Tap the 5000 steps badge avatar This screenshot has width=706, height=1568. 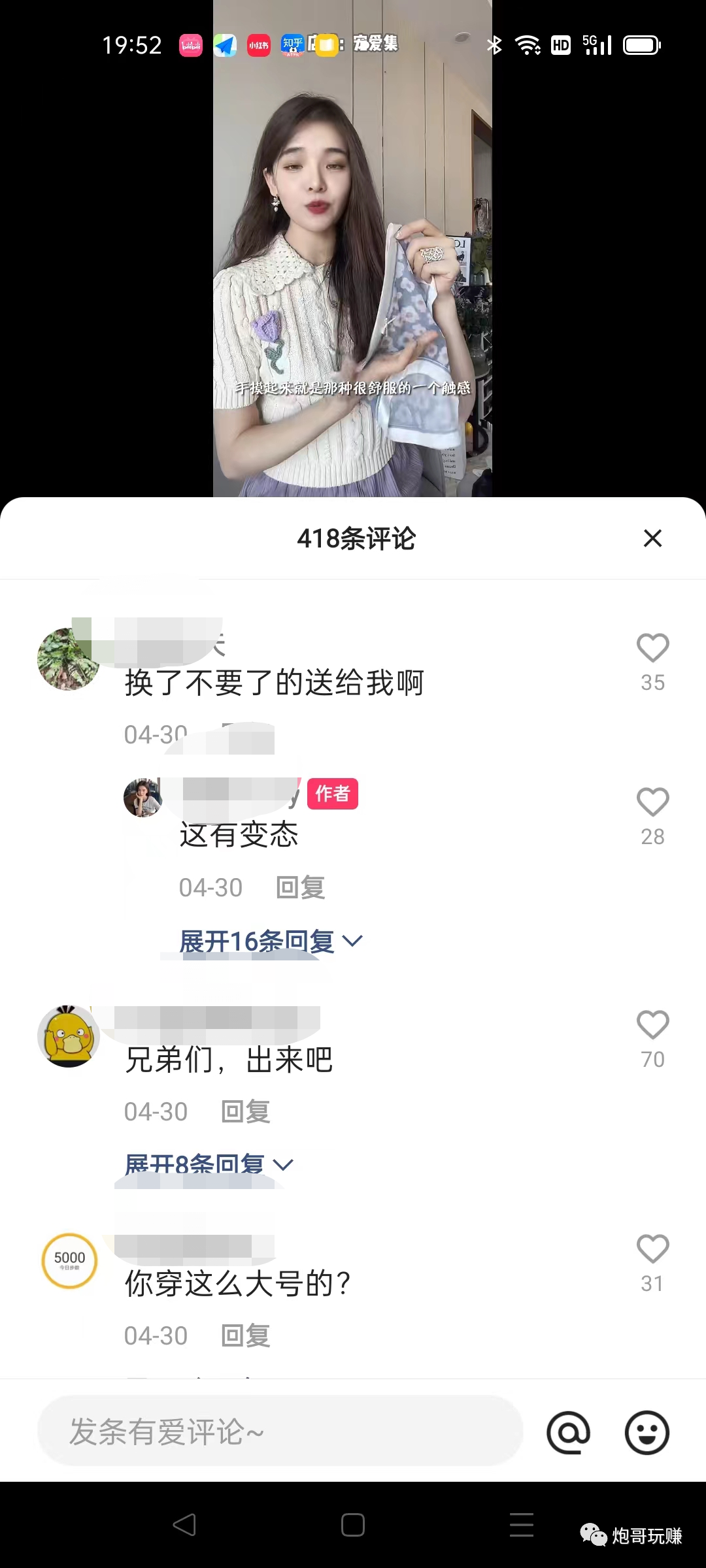[x=69, y=1261]
